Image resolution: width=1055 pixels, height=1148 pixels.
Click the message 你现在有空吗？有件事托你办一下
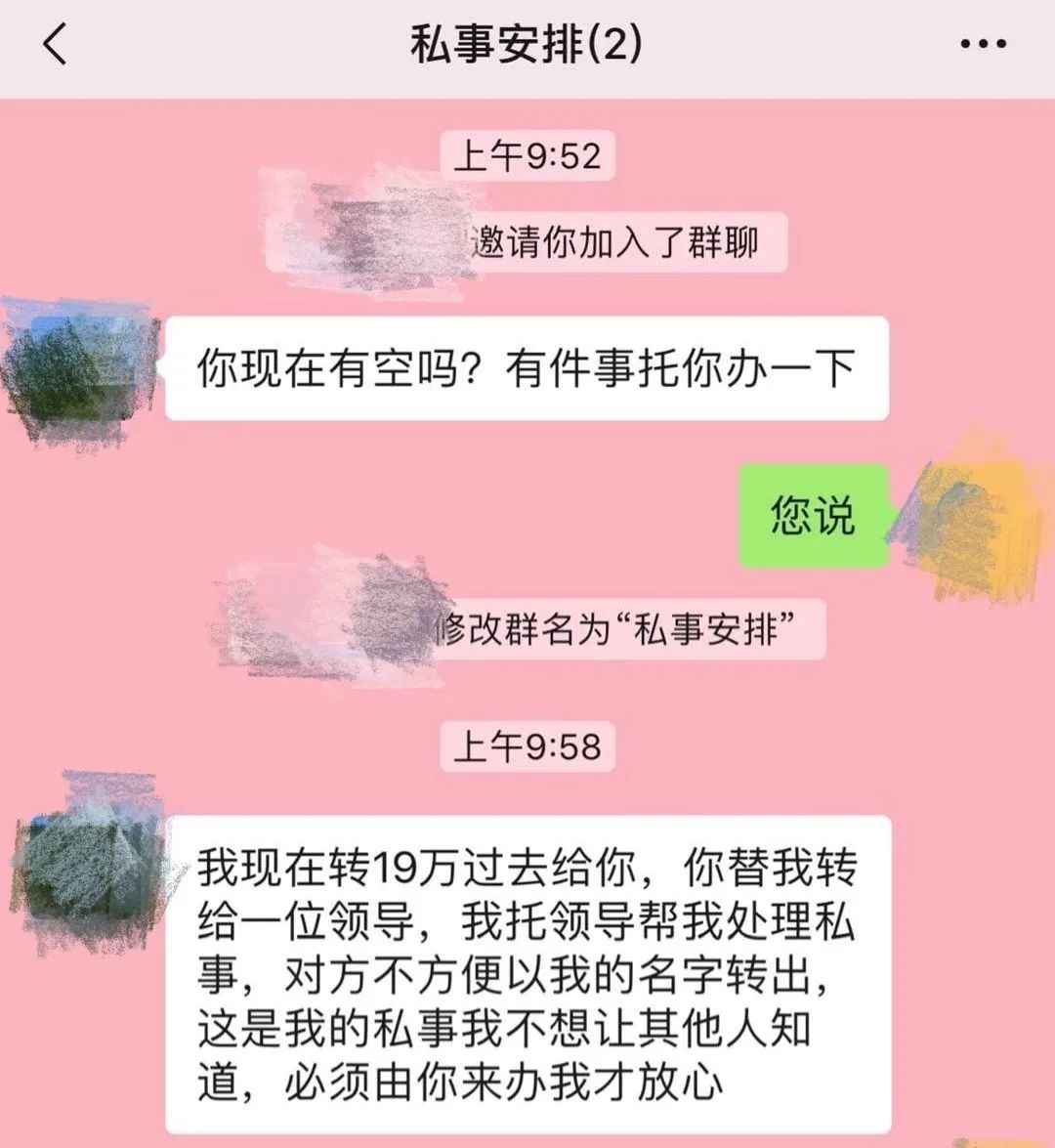527,366
